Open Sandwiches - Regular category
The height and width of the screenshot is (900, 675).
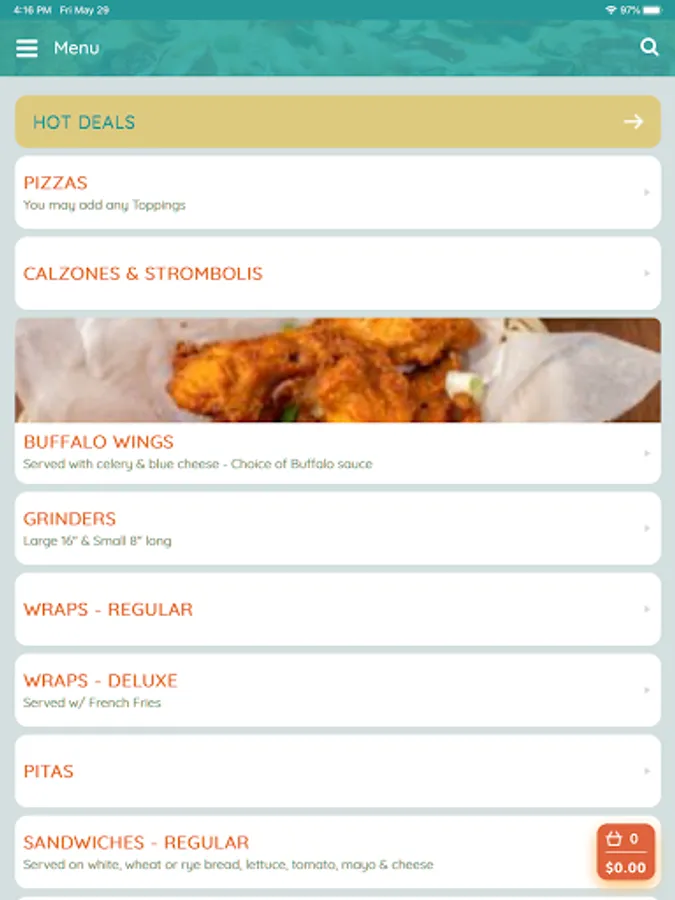(300, 851)
